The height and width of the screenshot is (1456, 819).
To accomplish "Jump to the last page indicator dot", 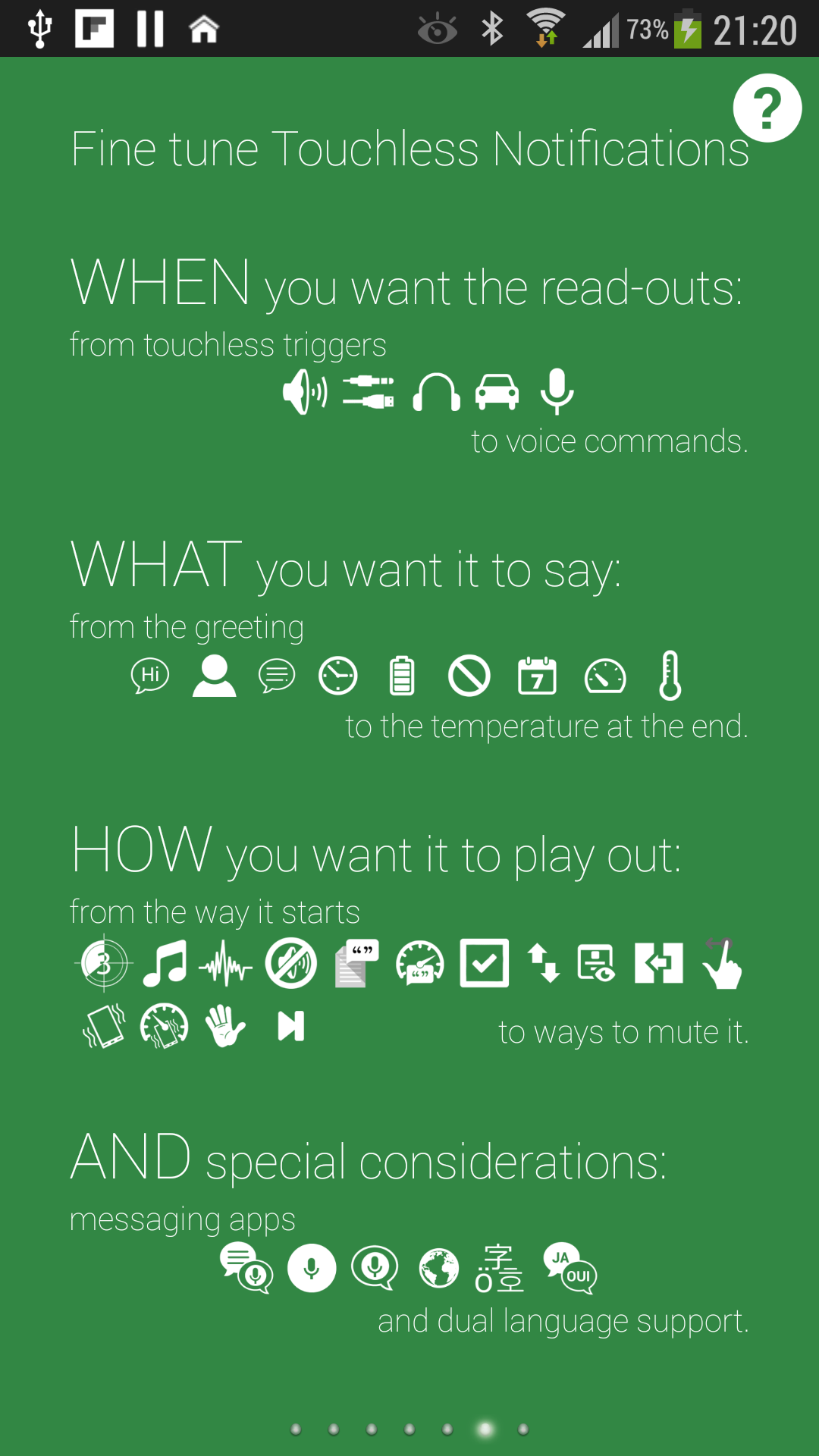I will pyautogui.click(x=523, y=1429).
